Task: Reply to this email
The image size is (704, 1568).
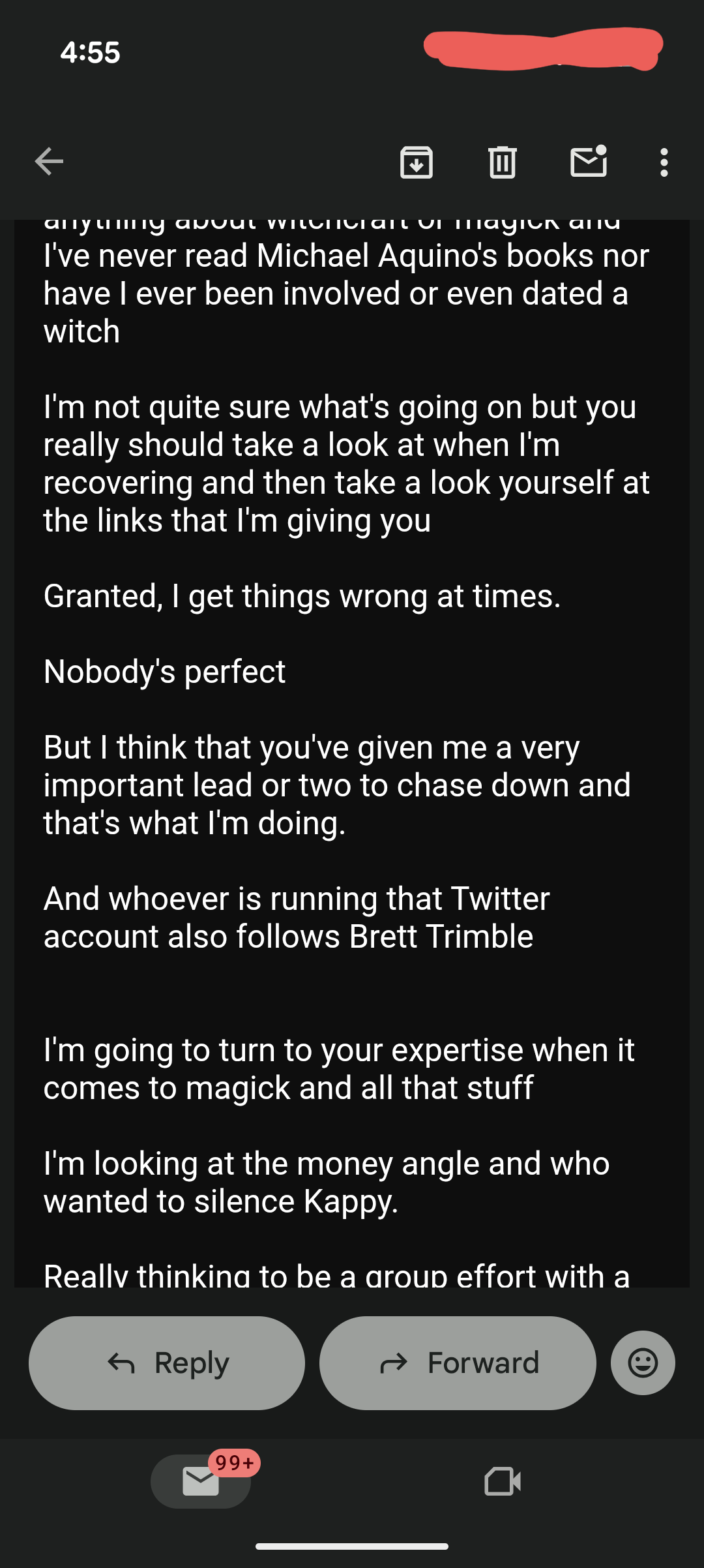Action: tap(167, 1363)
